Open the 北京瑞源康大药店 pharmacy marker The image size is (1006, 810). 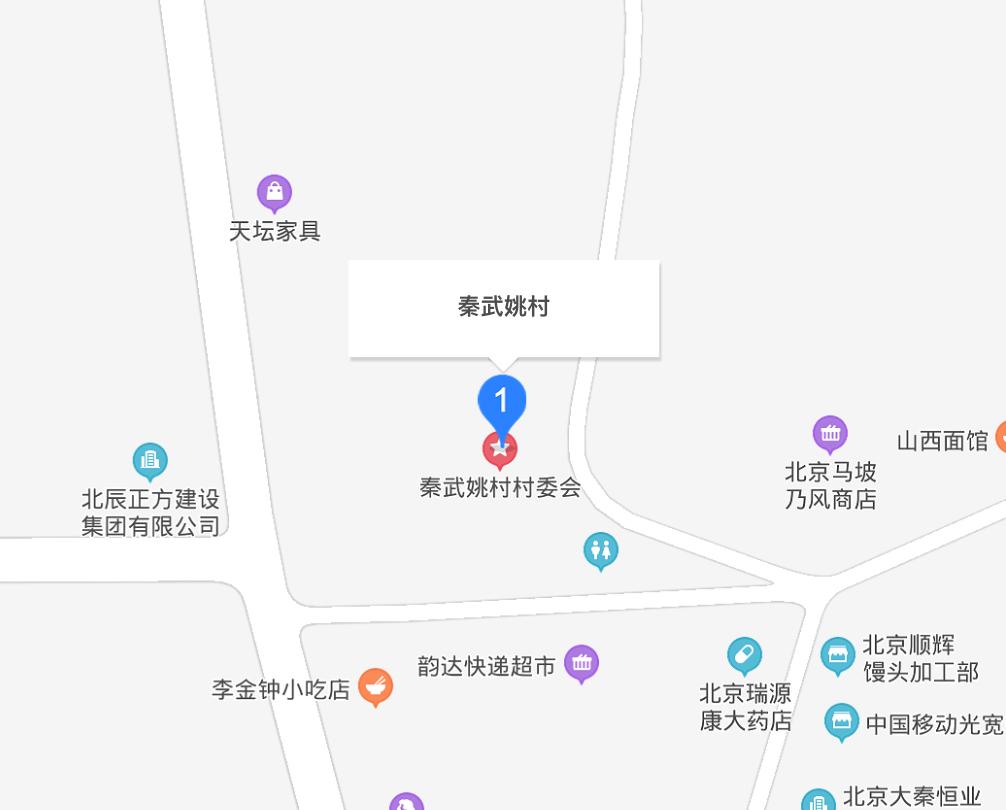(x=744, y=656)
